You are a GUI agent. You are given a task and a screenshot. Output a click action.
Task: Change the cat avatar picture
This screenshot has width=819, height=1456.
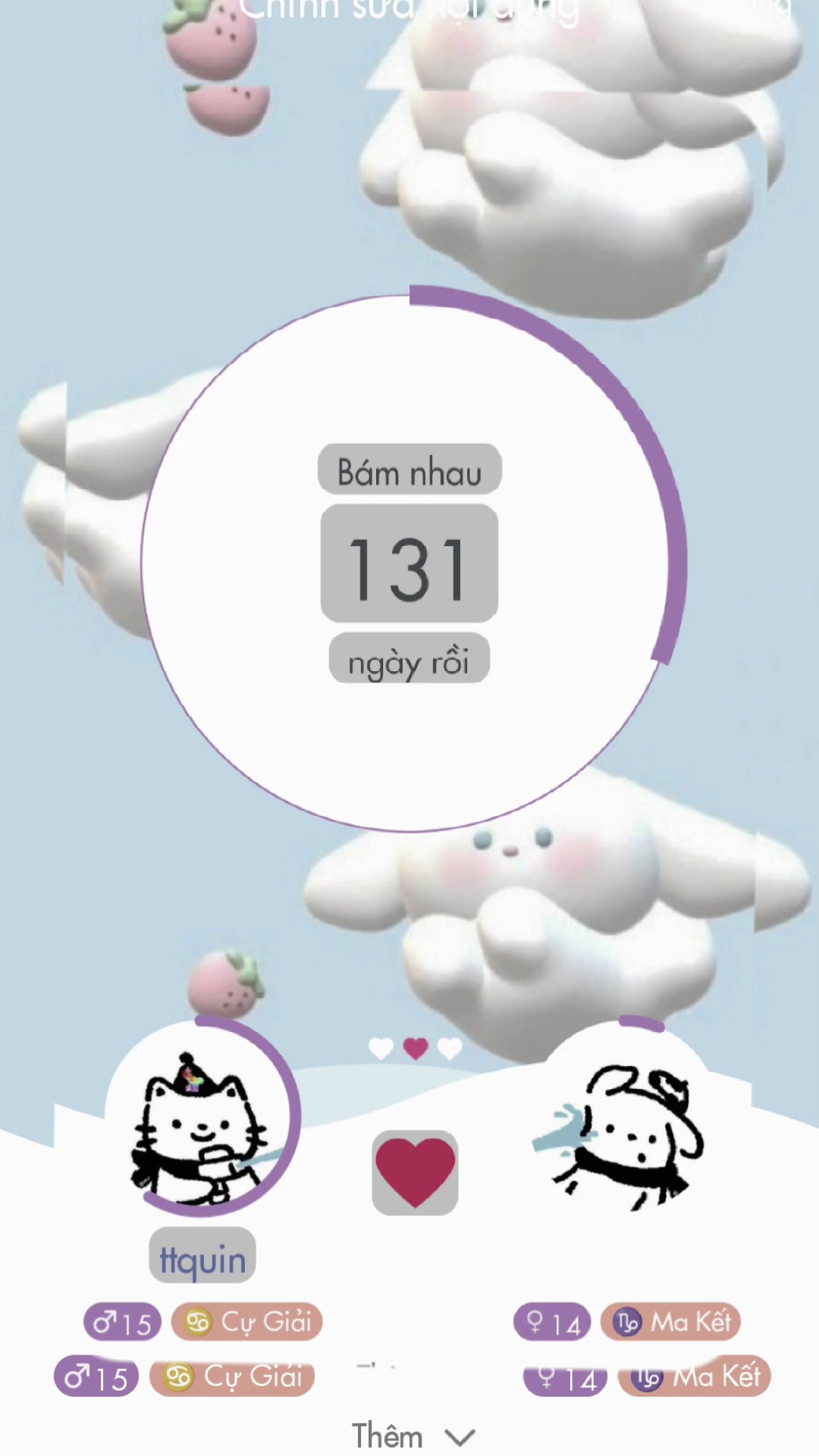[202, 1118]
